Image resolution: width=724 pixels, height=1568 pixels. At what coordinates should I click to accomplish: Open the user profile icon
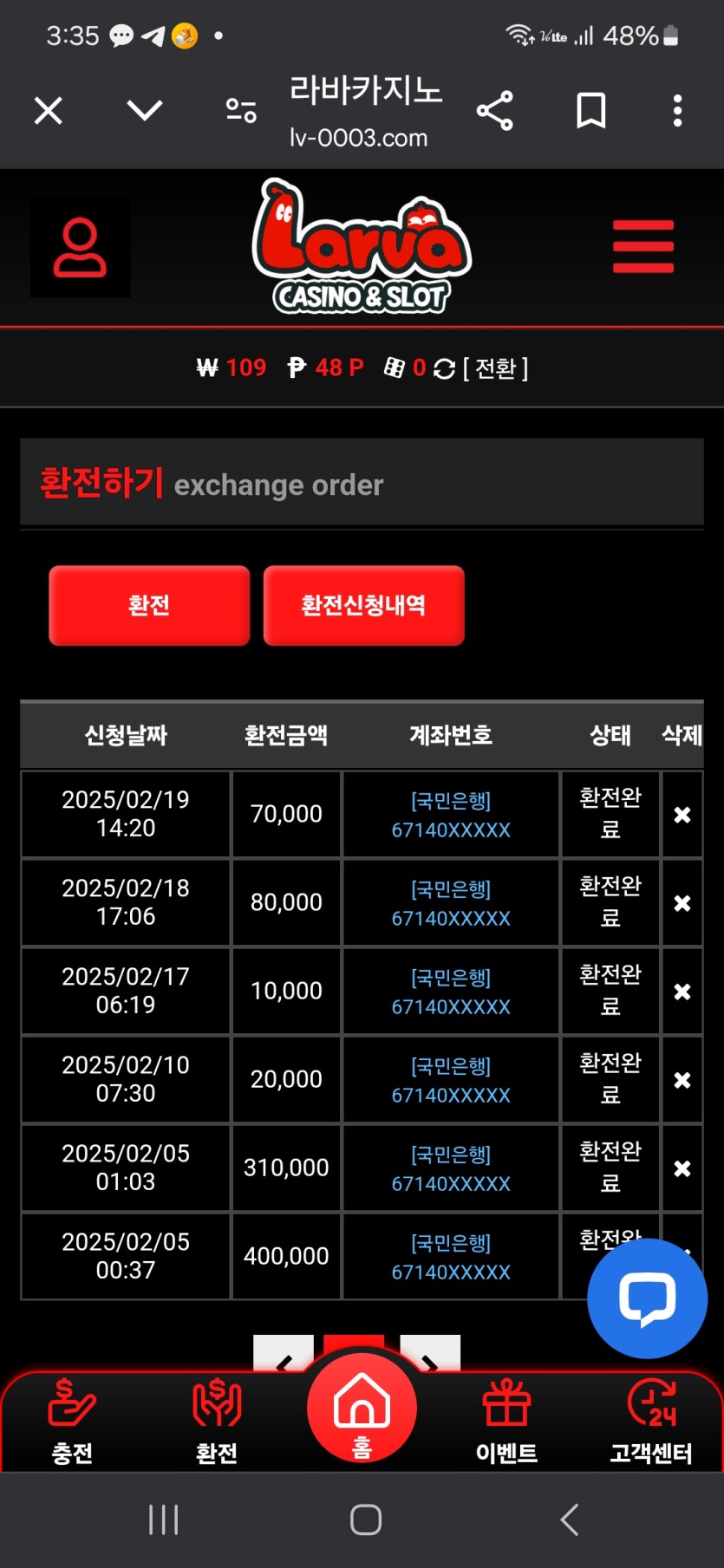[81, 248]
